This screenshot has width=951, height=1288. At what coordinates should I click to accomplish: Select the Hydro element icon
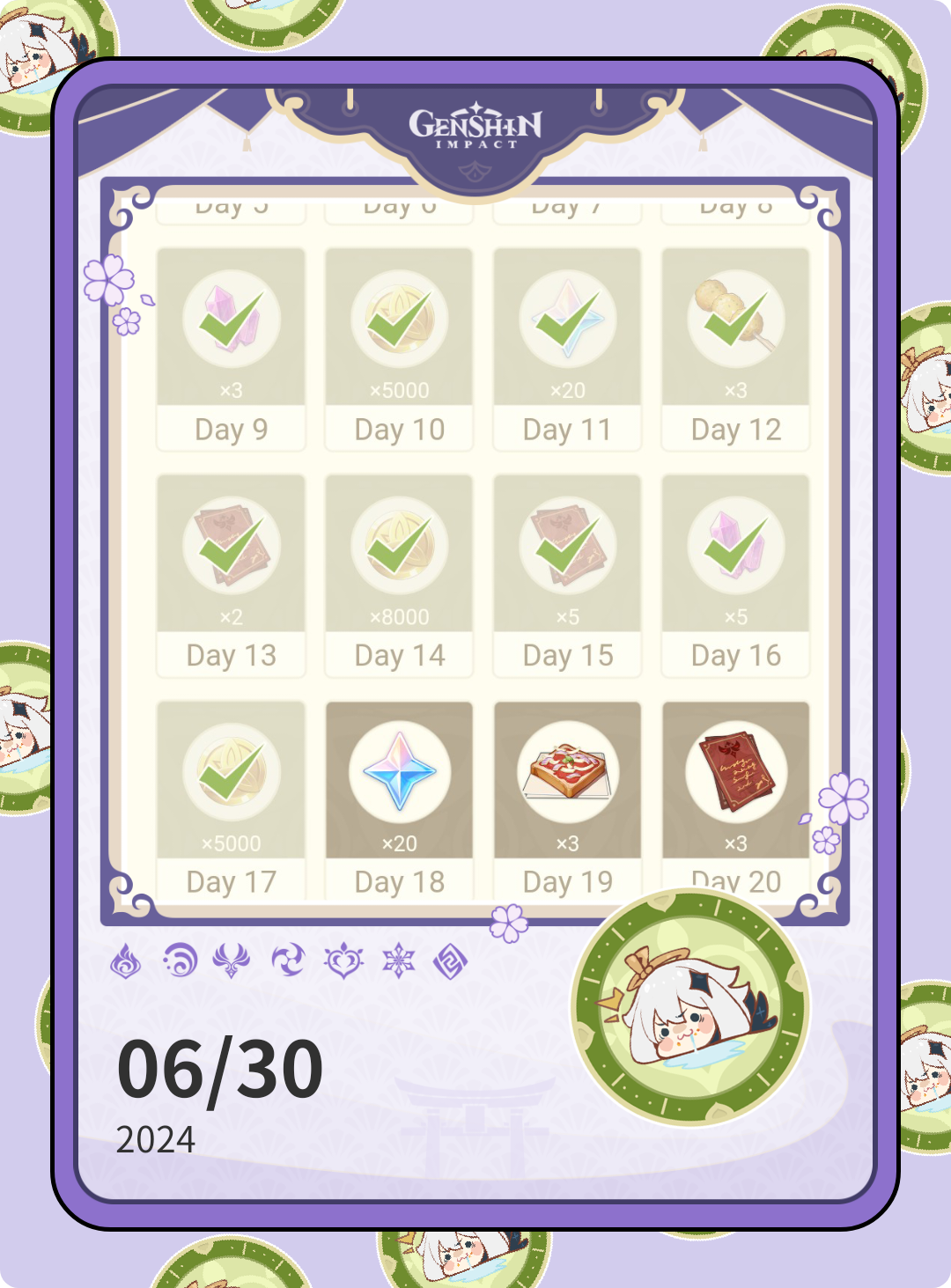(x=178, y=962)
